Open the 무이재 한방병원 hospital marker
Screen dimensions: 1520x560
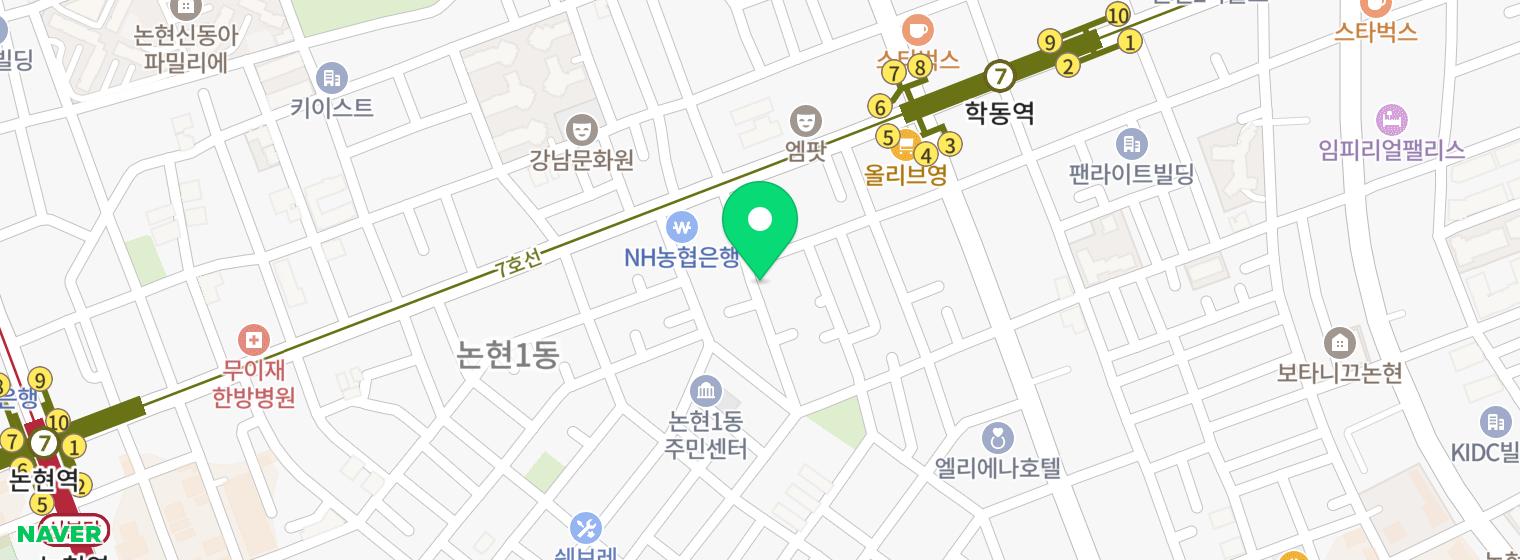(254, 341)
